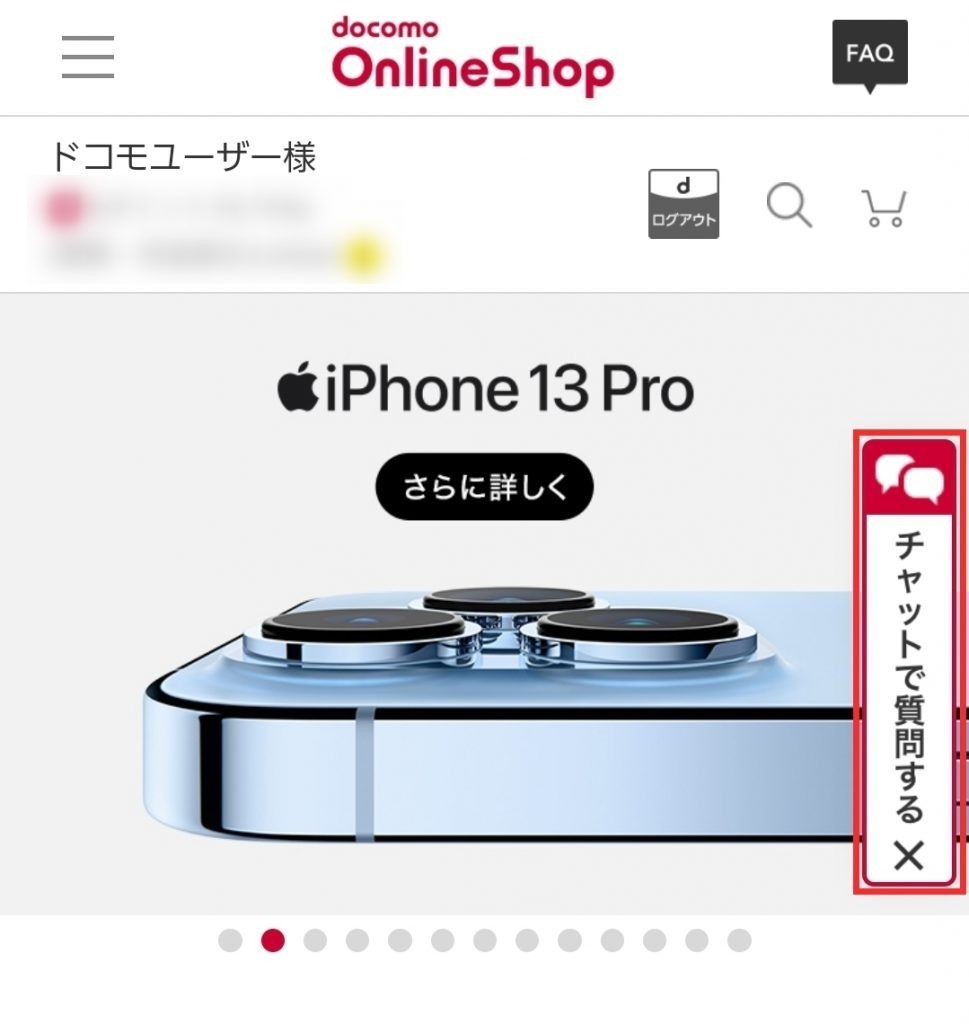View the shopping cart
The image size is (969, 1024).
coord(883,207)
